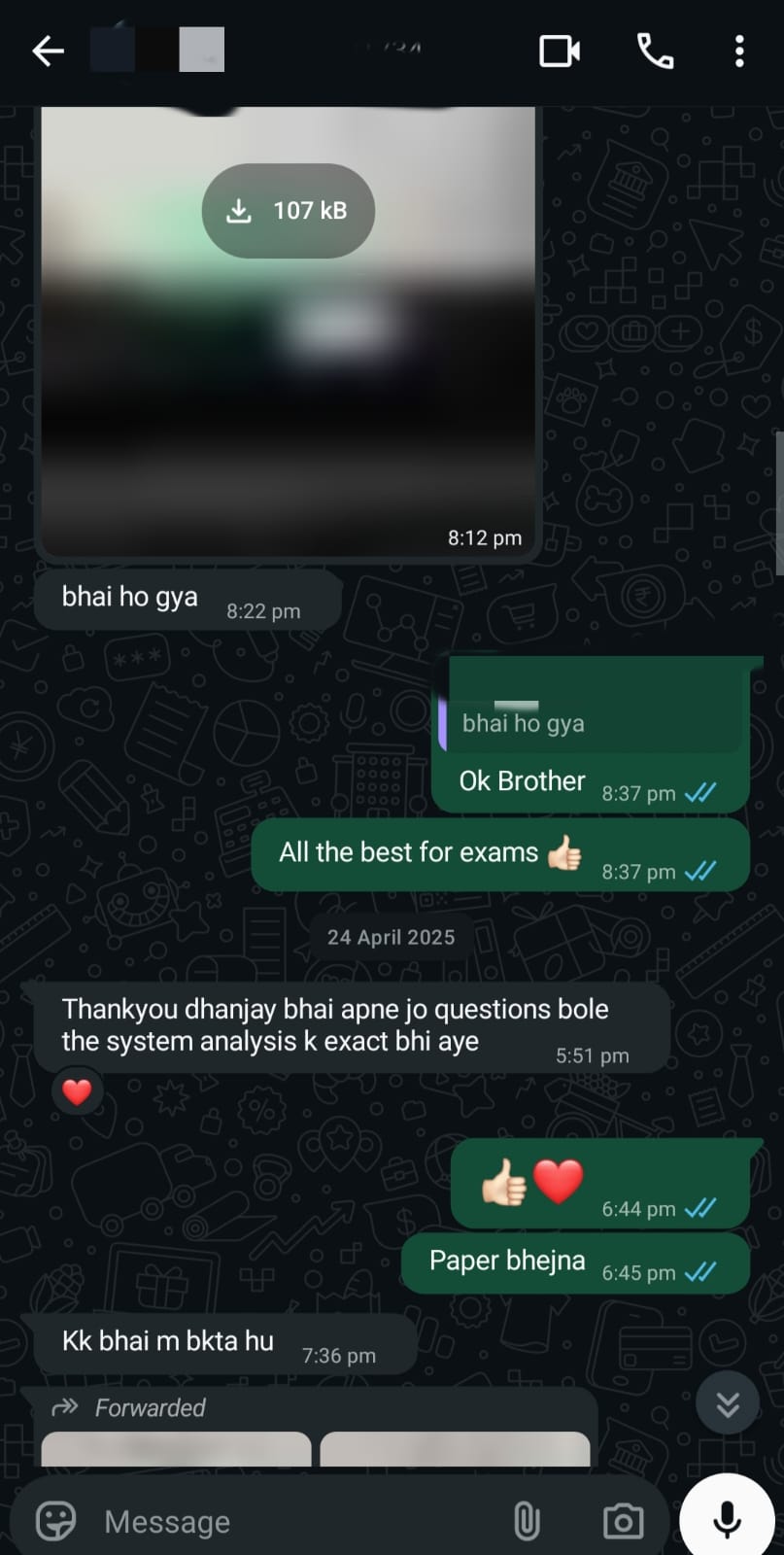Go back to the chat list
The width and height of the screenshot is (784, 1555).
pyautogui.click(x=47, y=52)
